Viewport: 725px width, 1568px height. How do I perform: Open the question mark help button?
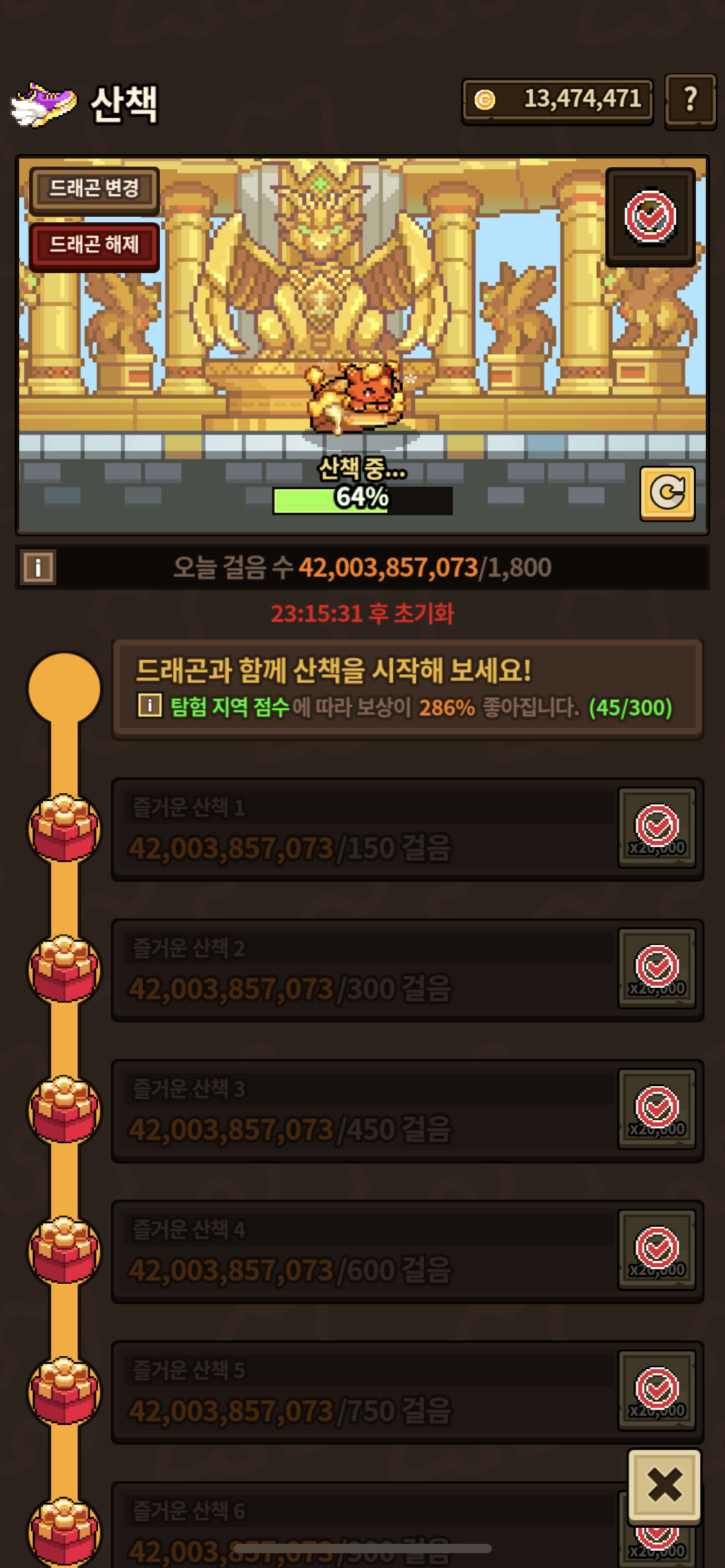click(x=690, y=101)
